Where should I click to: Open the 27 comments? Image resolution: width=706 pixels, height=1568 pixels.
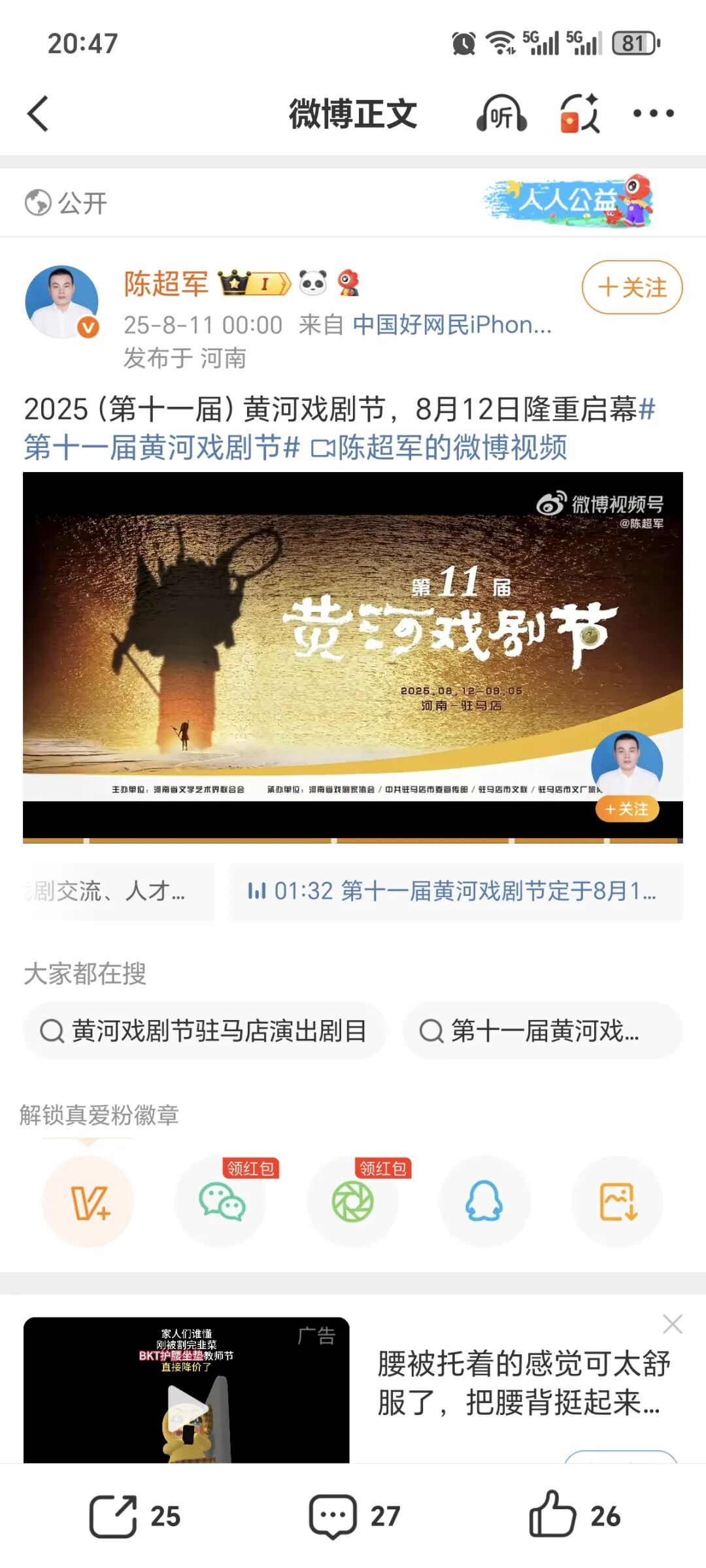click(x=354, y=1516)
